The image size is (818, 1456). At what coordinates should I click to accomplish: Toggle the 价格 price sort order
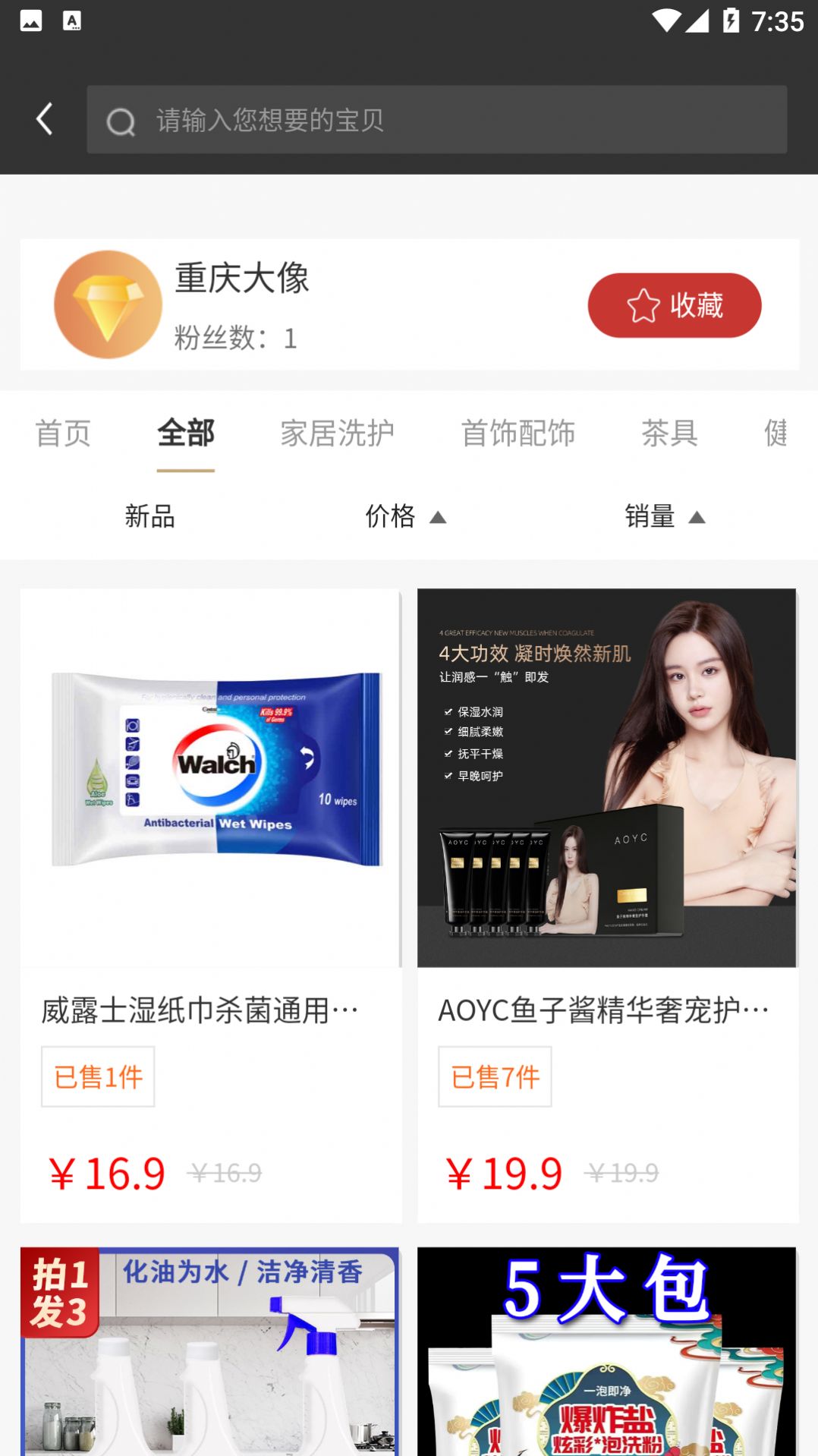389,516
